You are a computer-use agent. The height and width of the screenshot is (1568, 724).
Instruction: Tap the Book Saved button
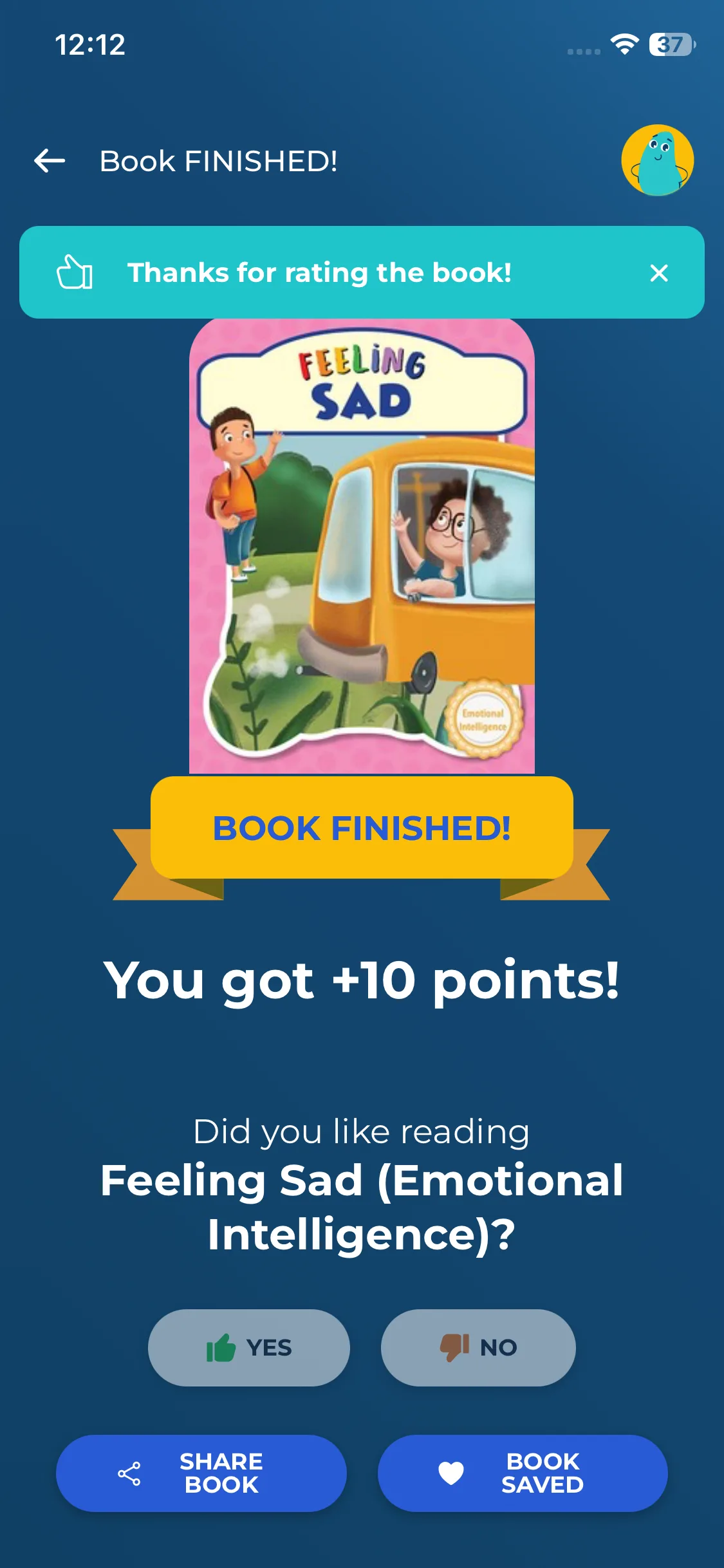[523, 1473]
